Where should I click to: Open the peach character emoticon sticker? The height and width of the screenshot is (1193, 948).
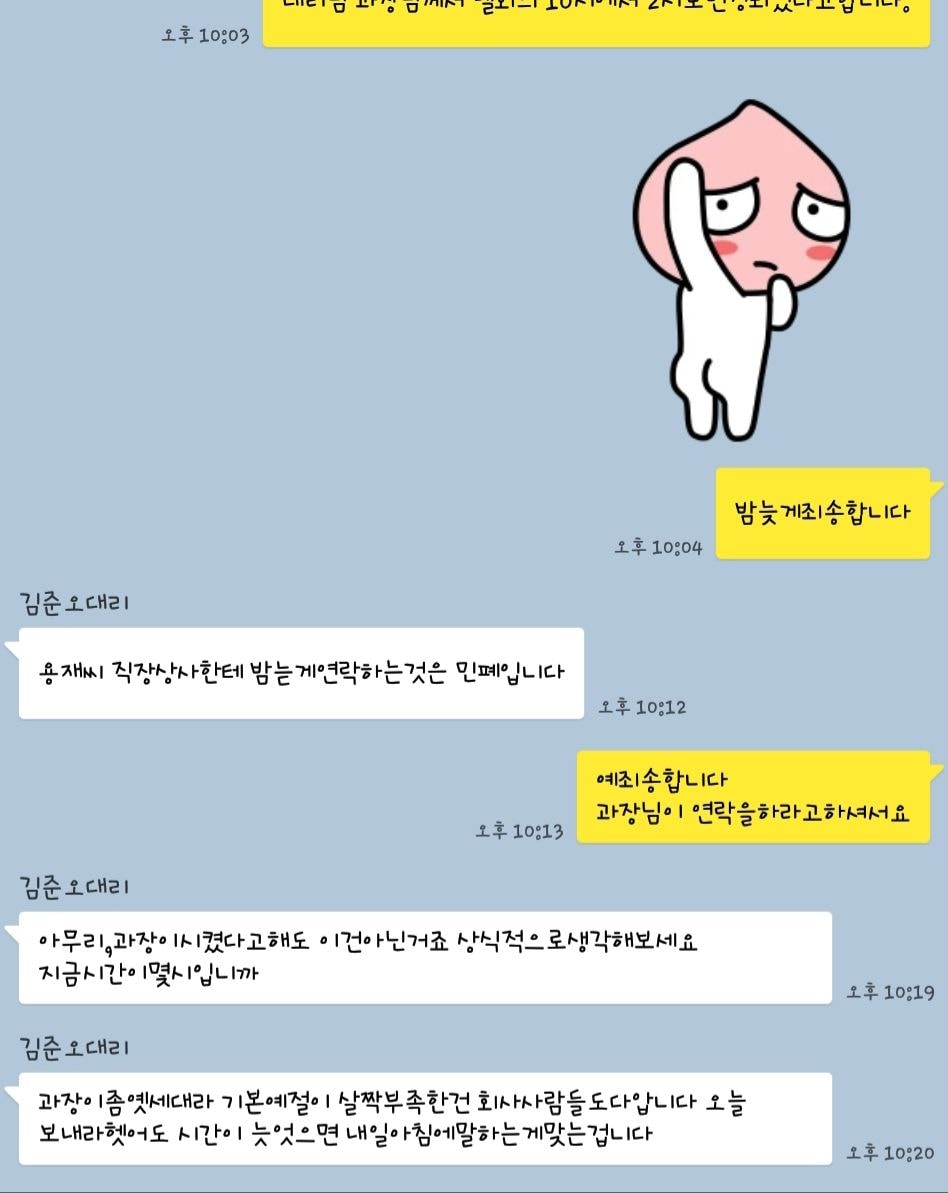click(x=742, y=268)
